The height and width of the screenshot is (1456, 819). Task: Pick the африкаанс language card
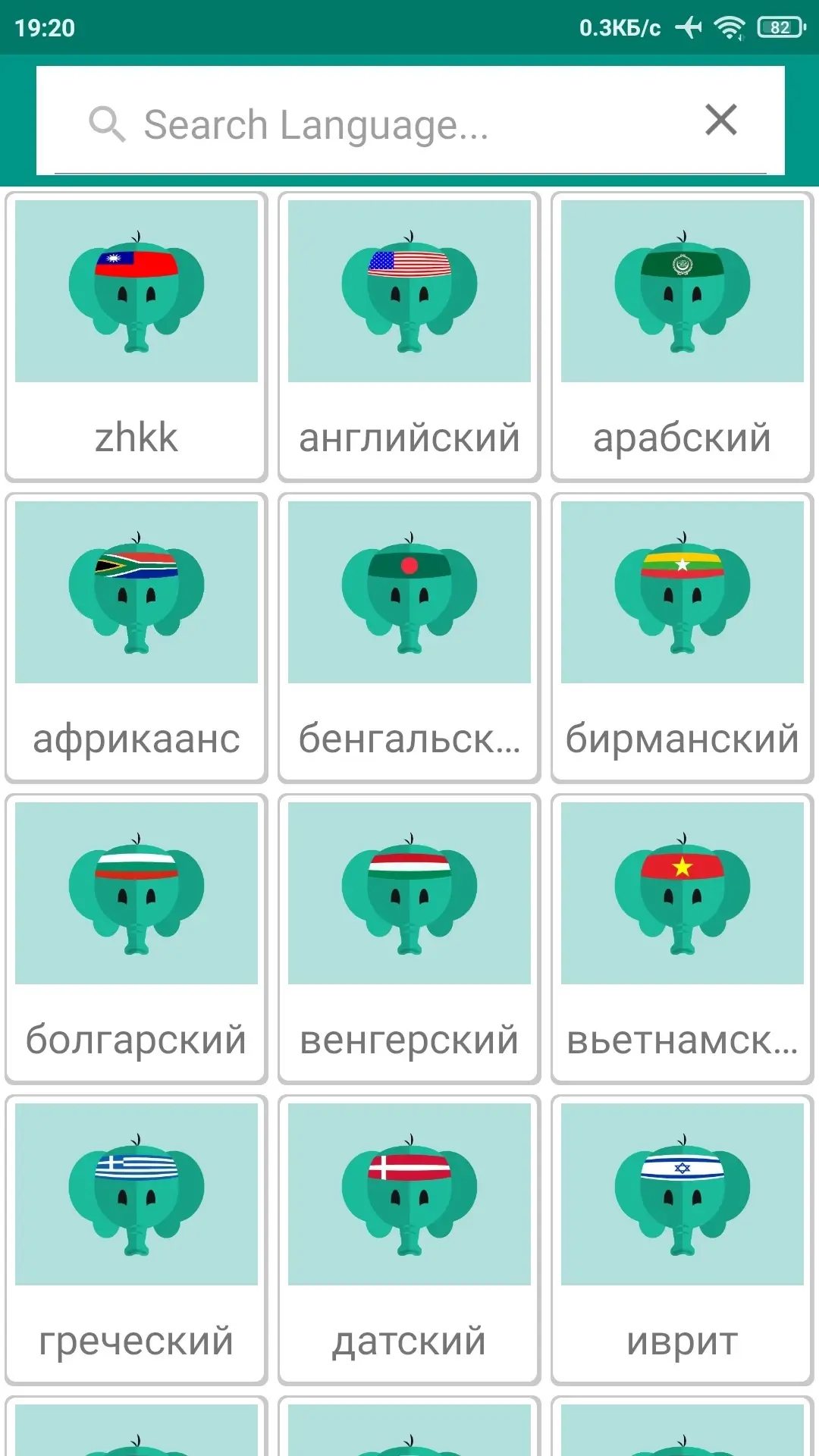point(136,638)
